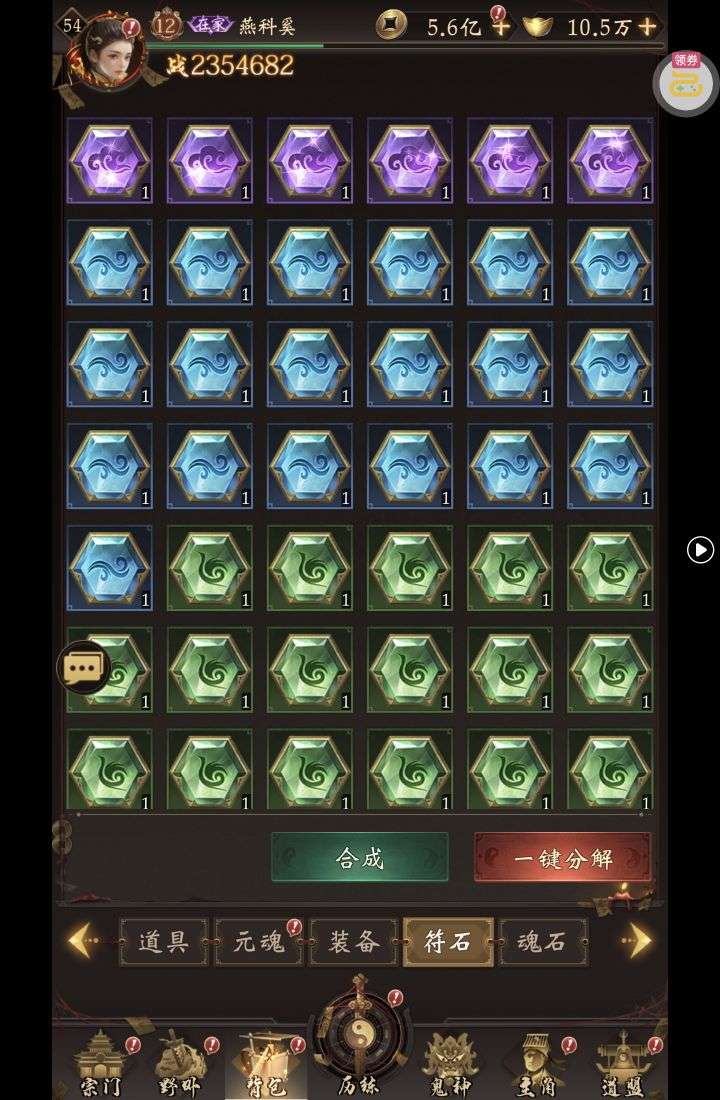
Task: Switch to the 道具 tab
Action: click(x=164, y=942)
